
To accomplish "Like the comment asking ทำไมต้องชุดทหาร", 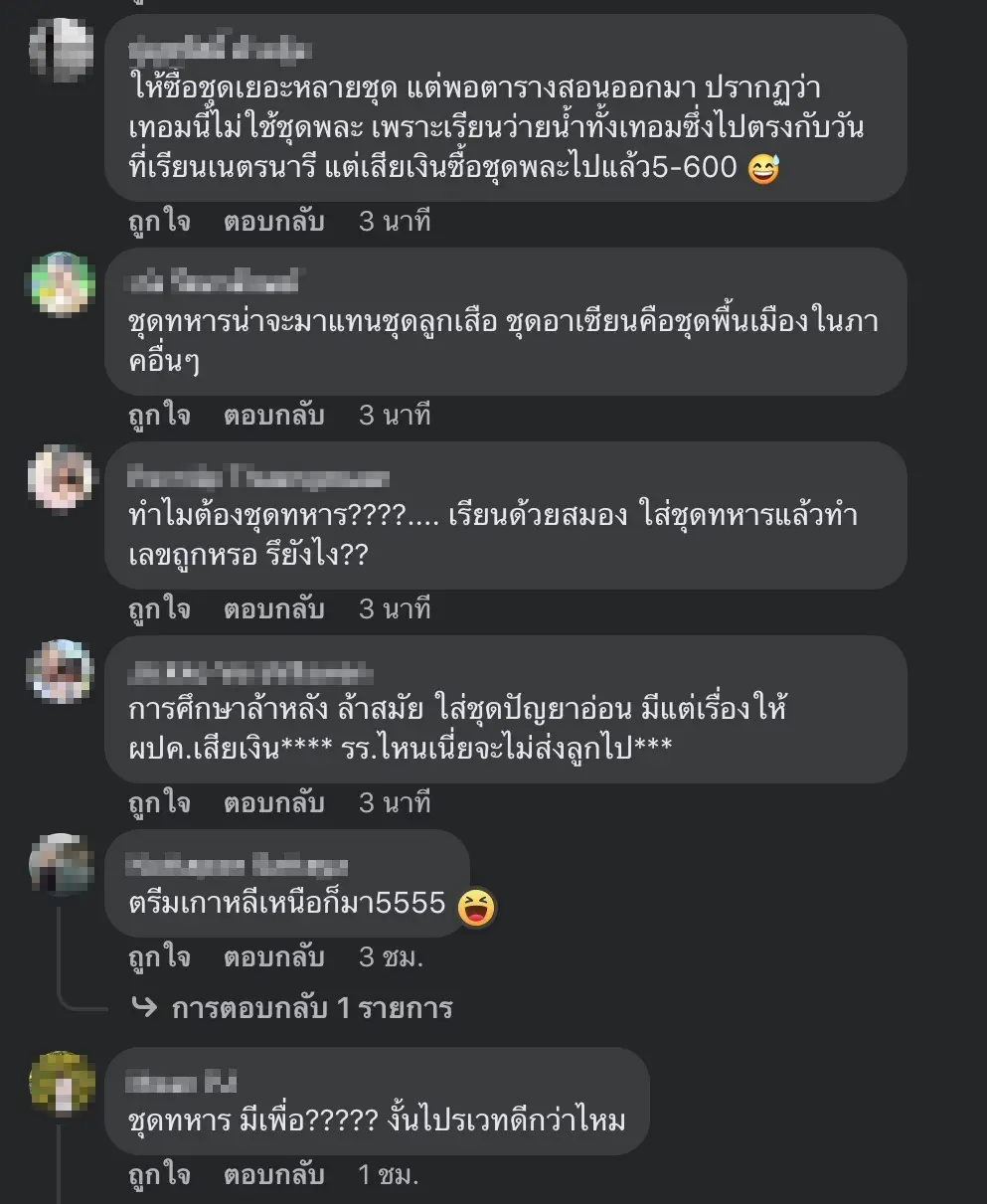I will (x=159, y=608).
